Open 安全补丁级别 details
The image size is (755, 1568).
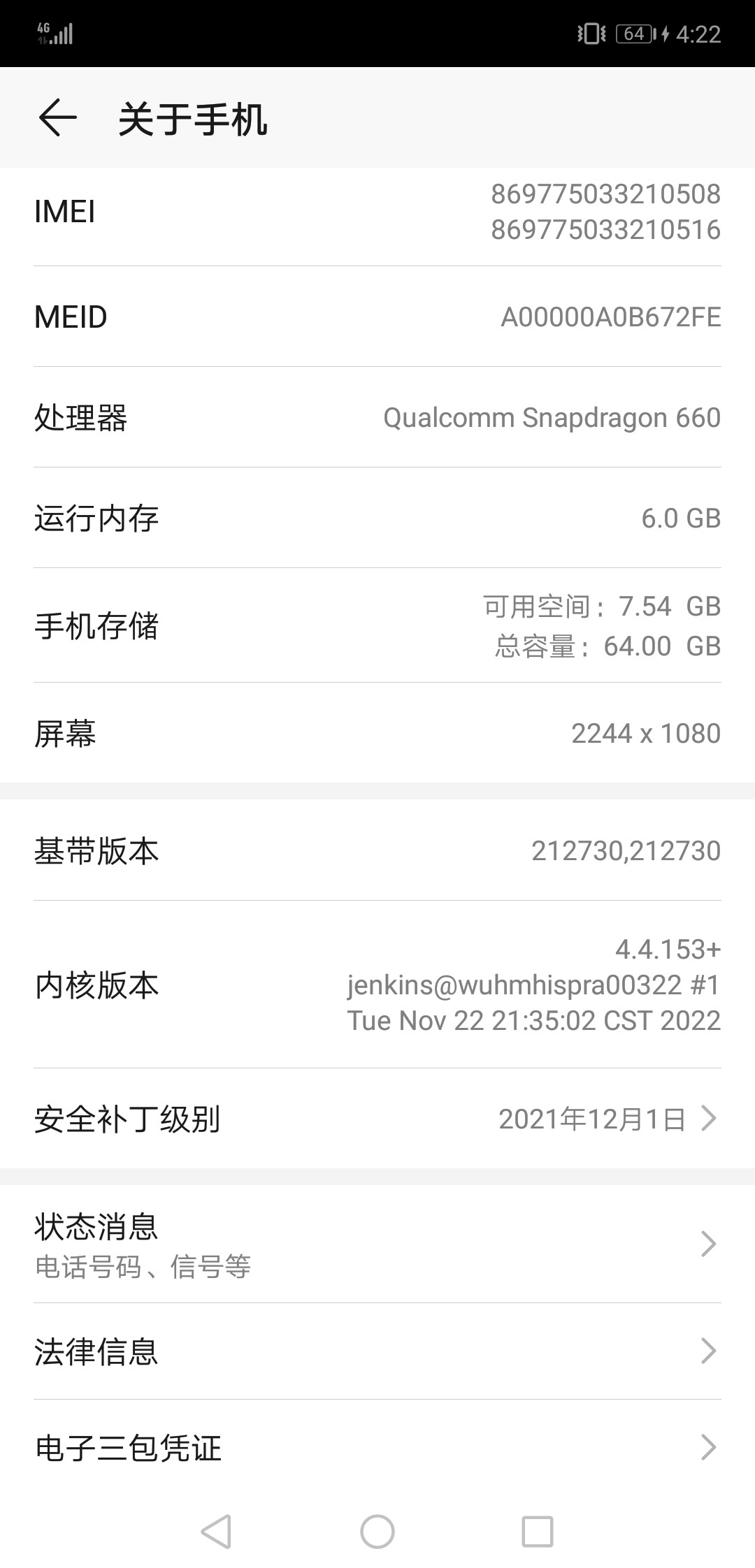tap(377, 1119)
